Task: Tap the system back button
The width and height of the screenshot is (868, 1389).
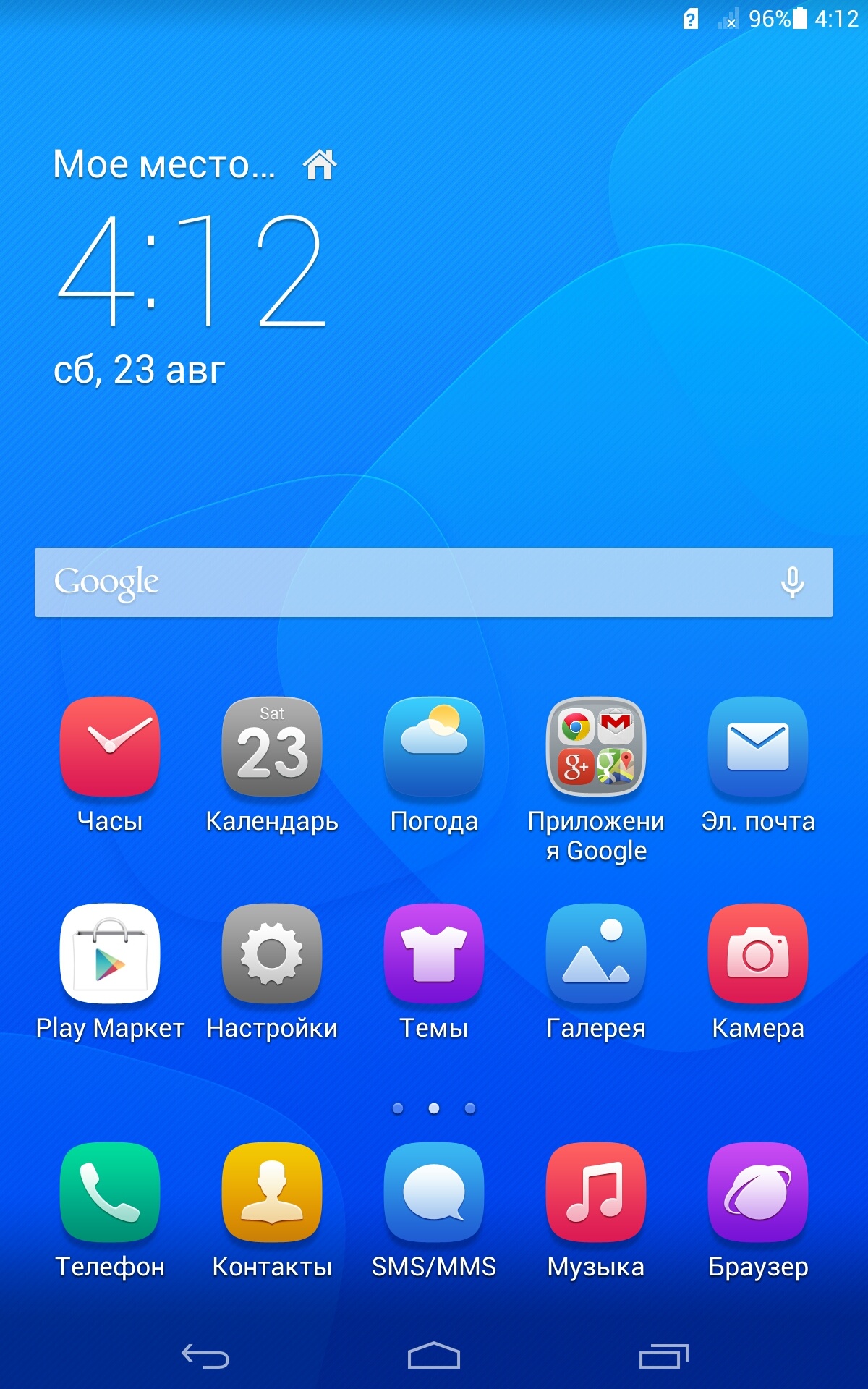Action: click(x=205, y=1356)
